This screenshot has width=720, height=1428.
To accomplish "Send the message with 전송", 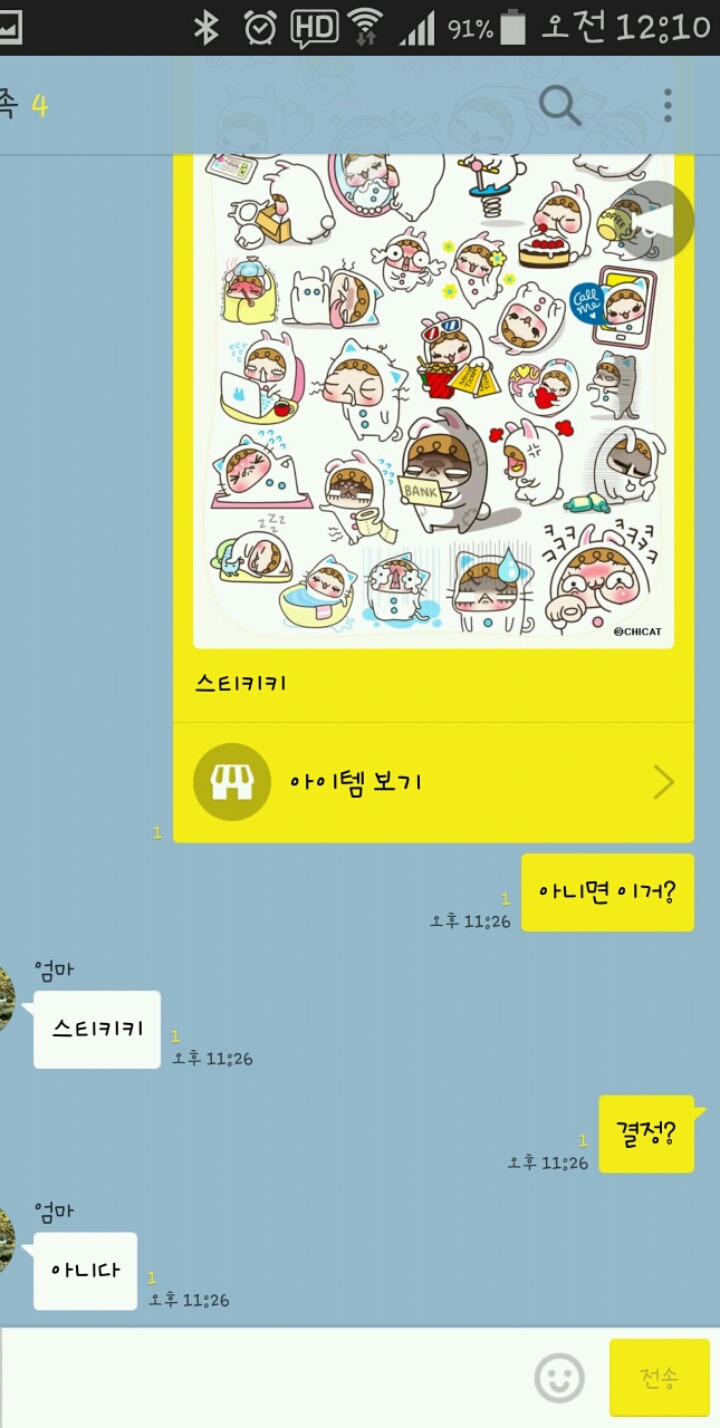I will (x=659, y=1378).
